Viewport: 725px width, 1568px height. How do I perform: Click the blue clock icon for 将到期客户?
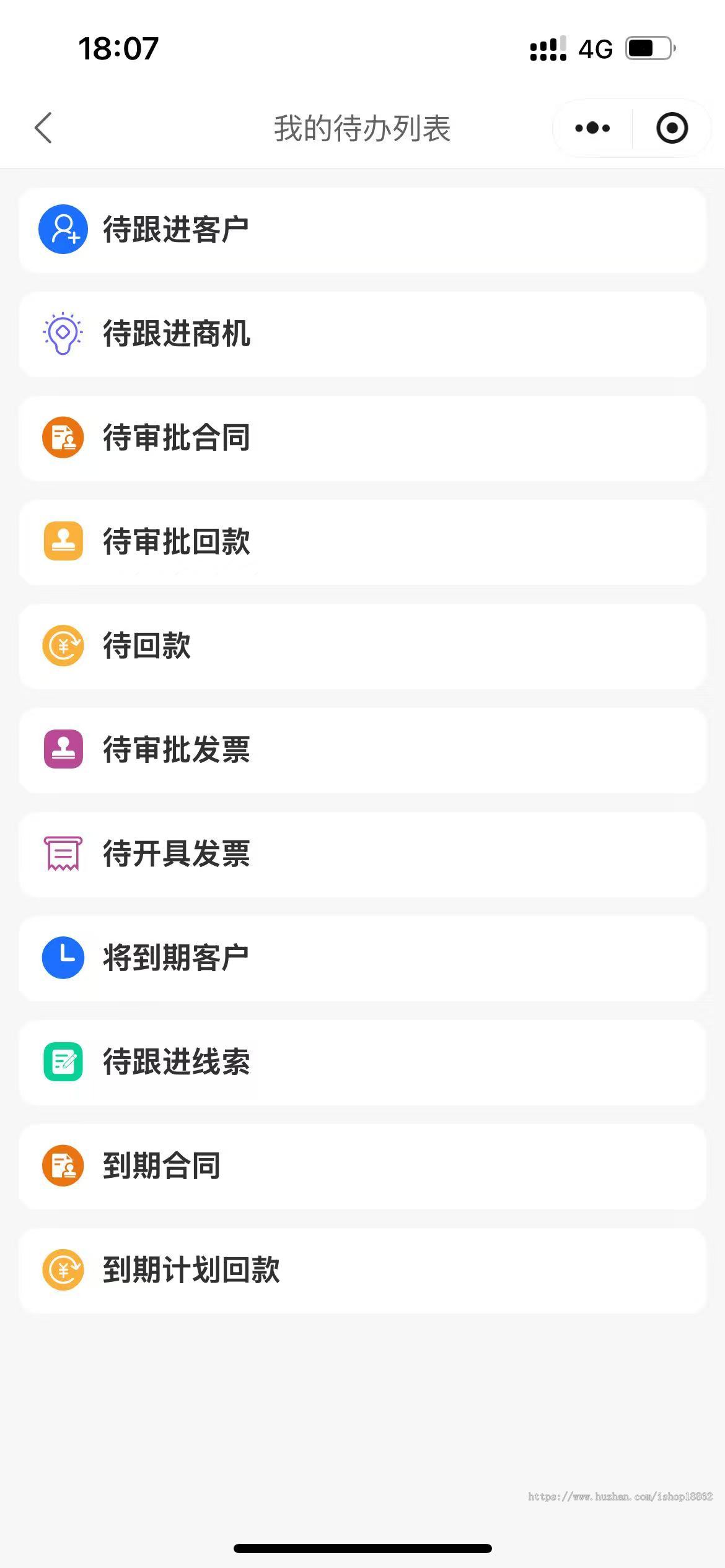pos(63,958)
